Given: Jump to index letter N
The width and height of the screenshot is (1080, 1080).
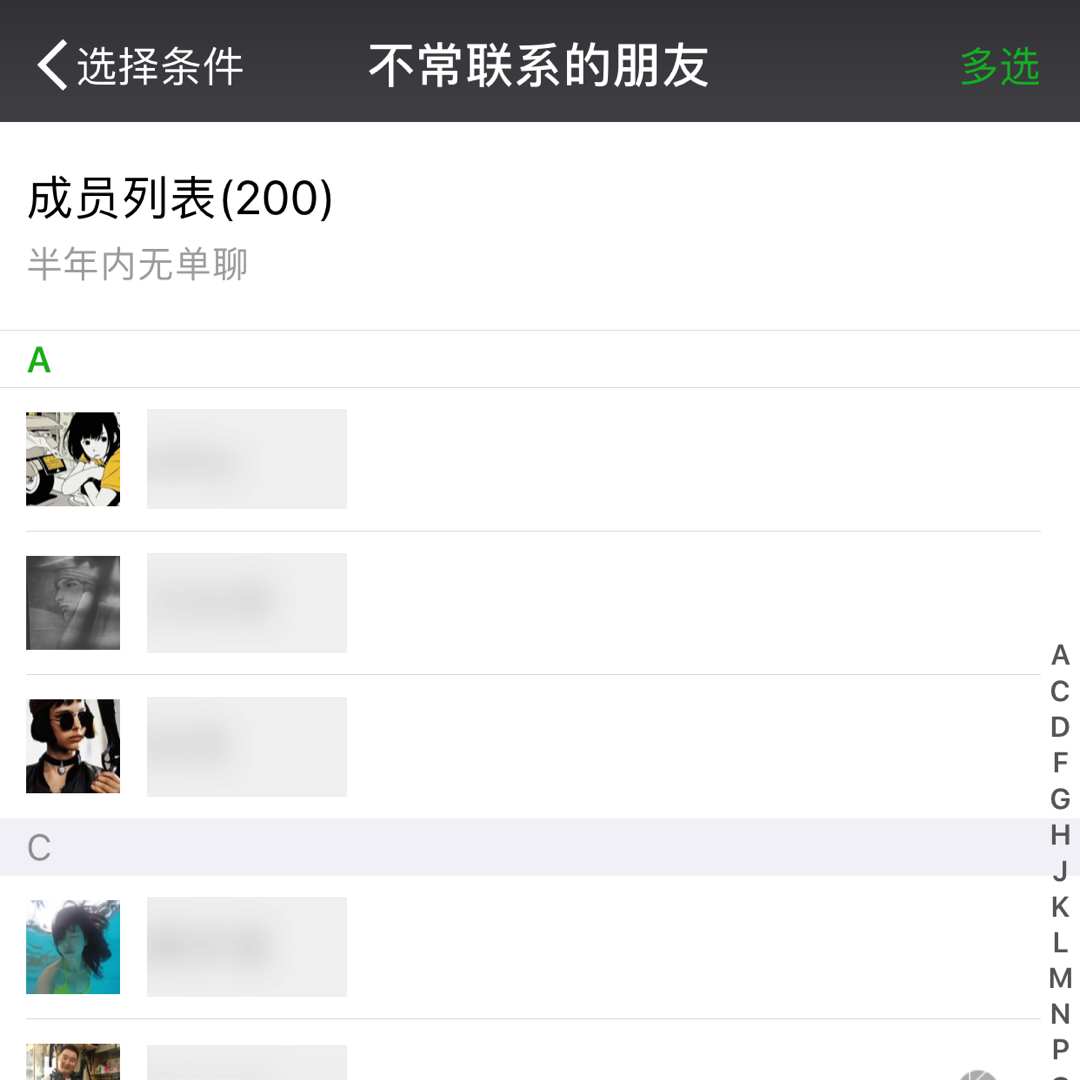Looking at the screenshot, I should 1060,1014.
